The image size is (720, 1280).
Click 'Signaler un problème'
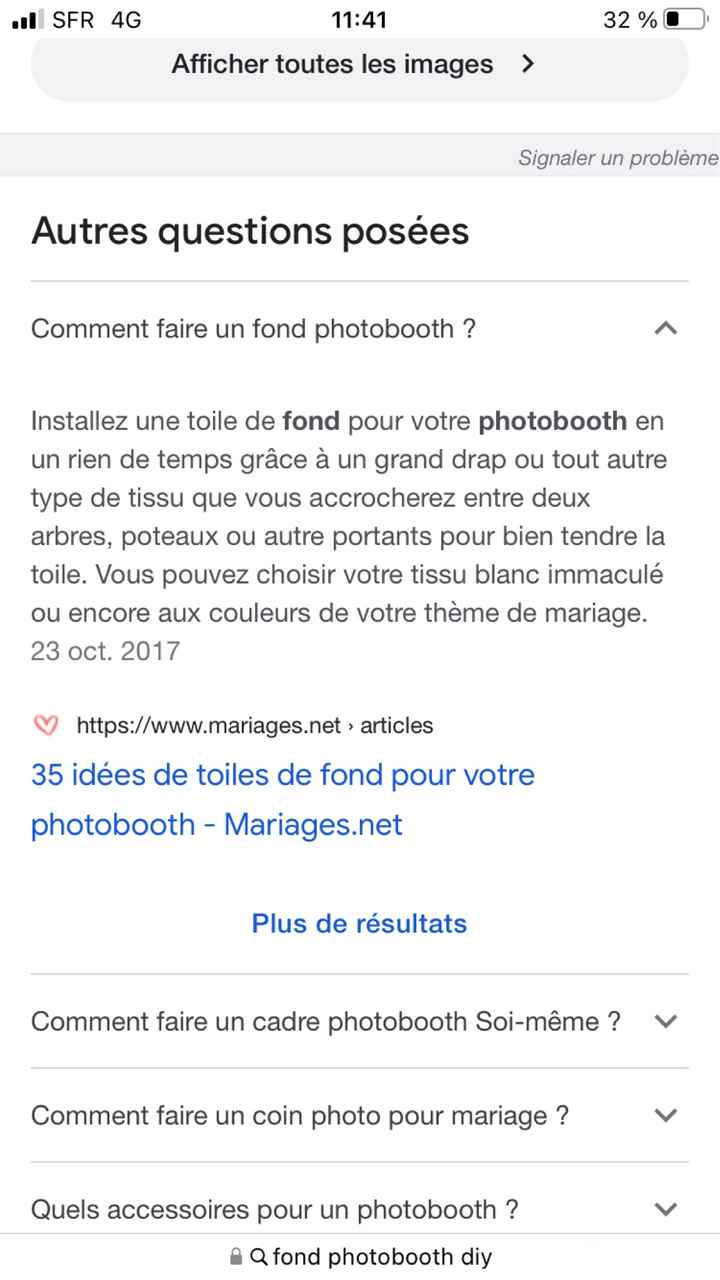point(617,157)
